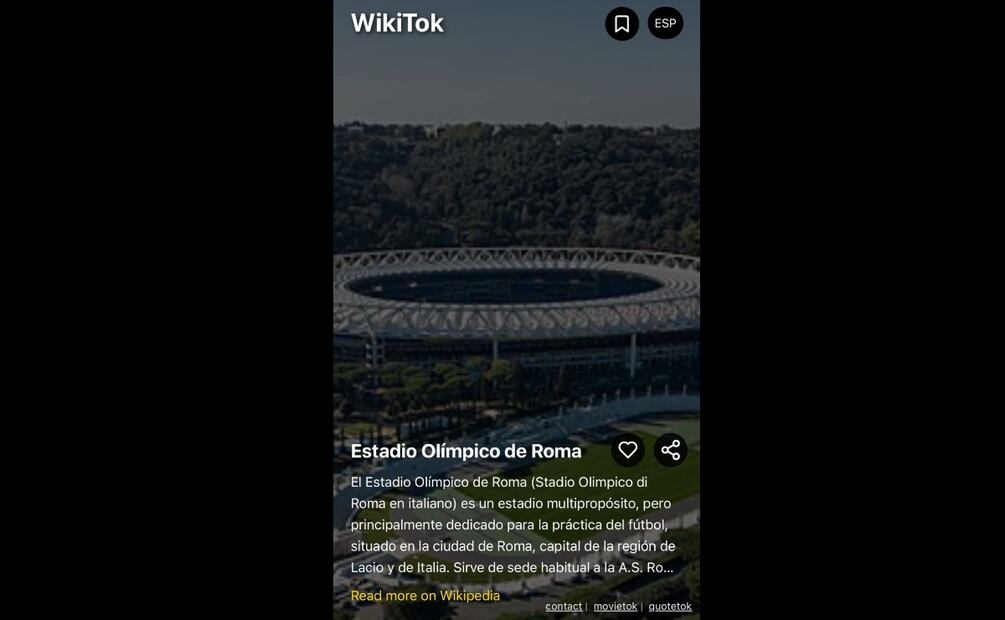Visit the quotetok link

(x=670, y=606)
